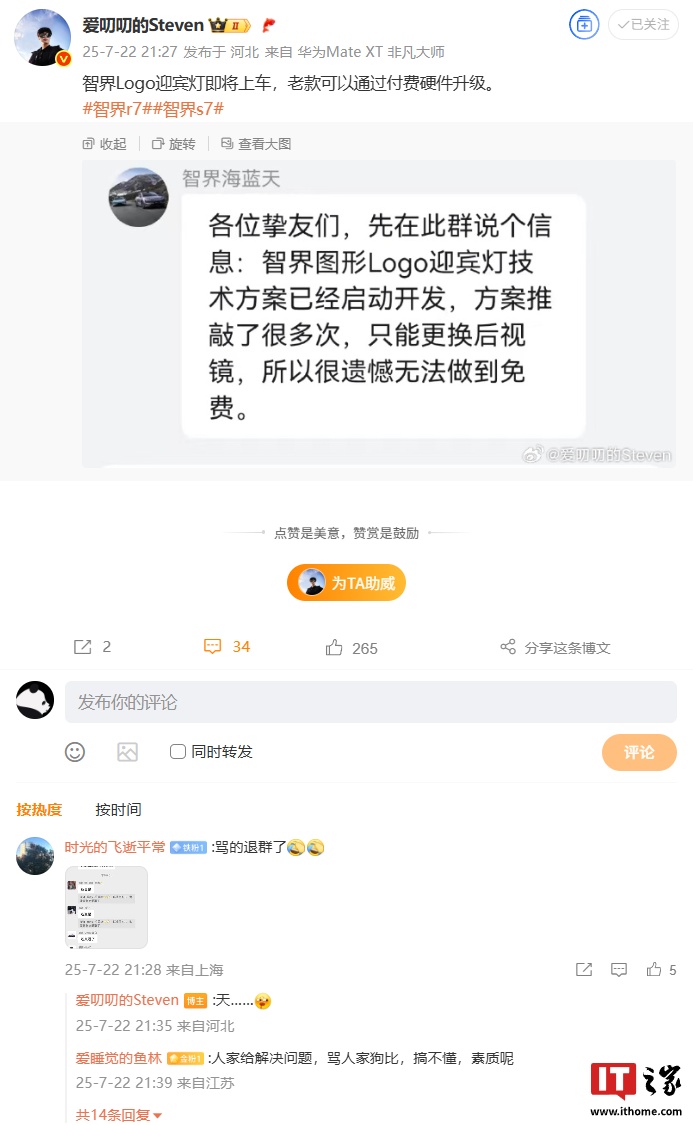Submit the comment with 评论 button
693x1125 pixels.
tap(639, 752)
